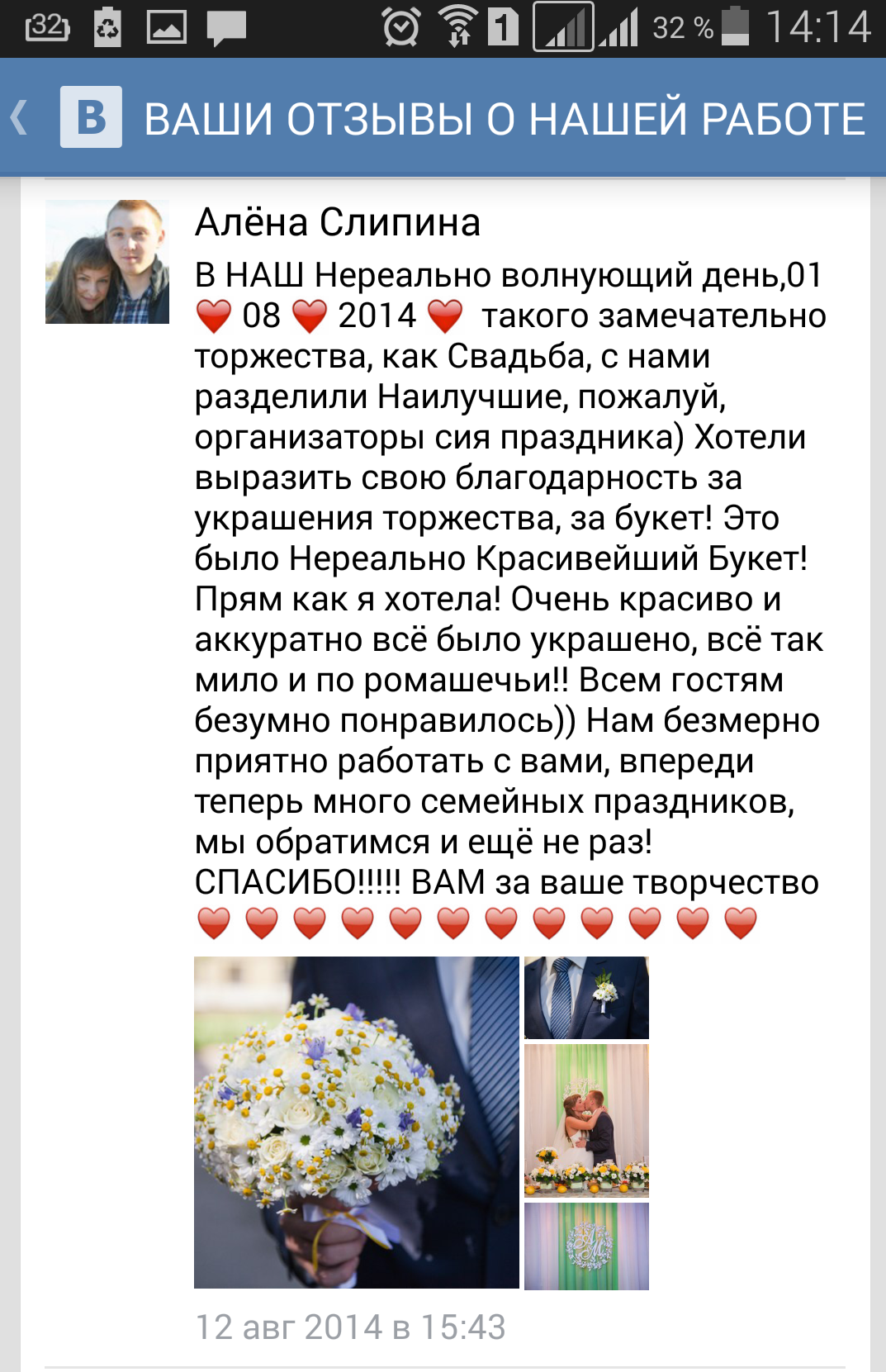Tap the VK logo in the header
Screen dimensions: 886x1372
coord(91,117)
